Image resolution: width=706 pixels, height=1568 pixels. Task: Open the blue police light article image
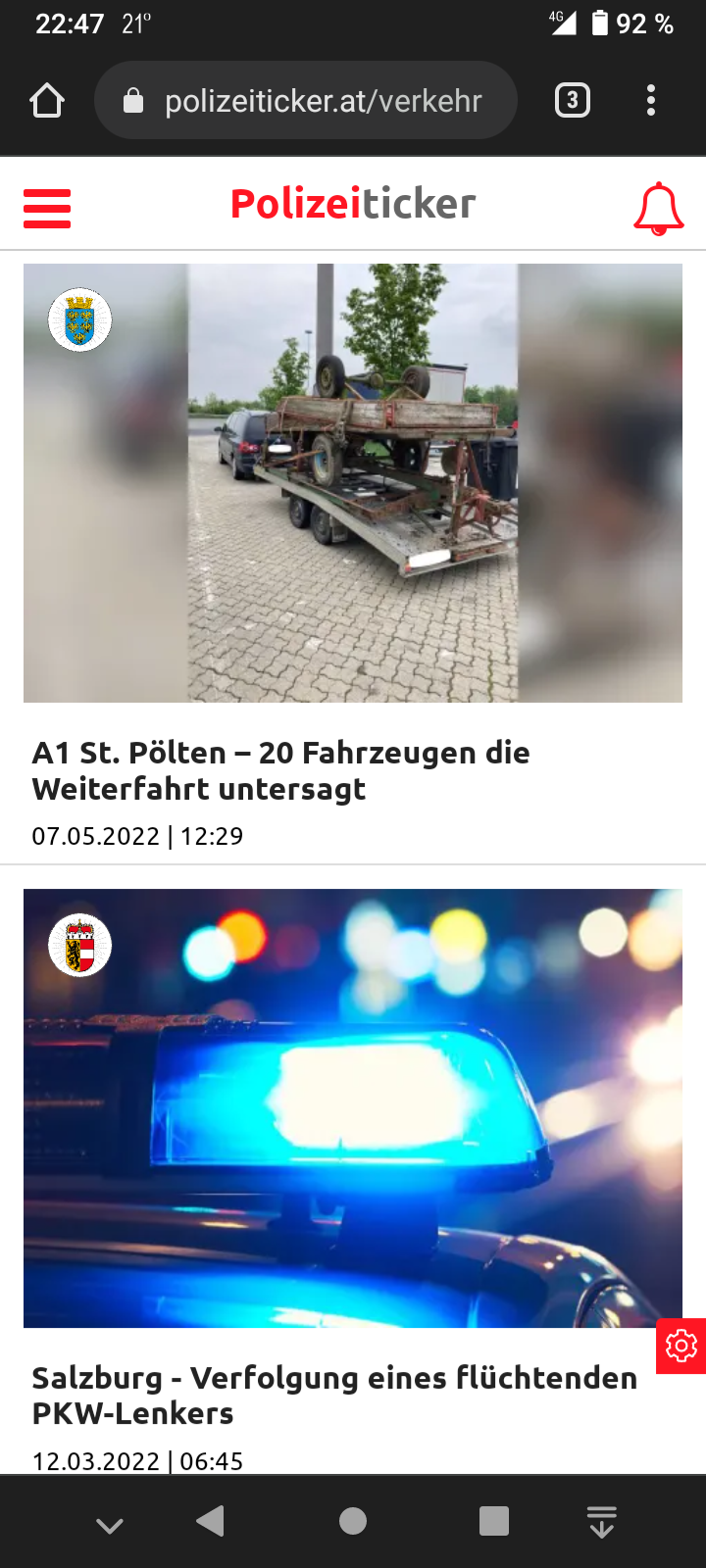coord(353,1107)
